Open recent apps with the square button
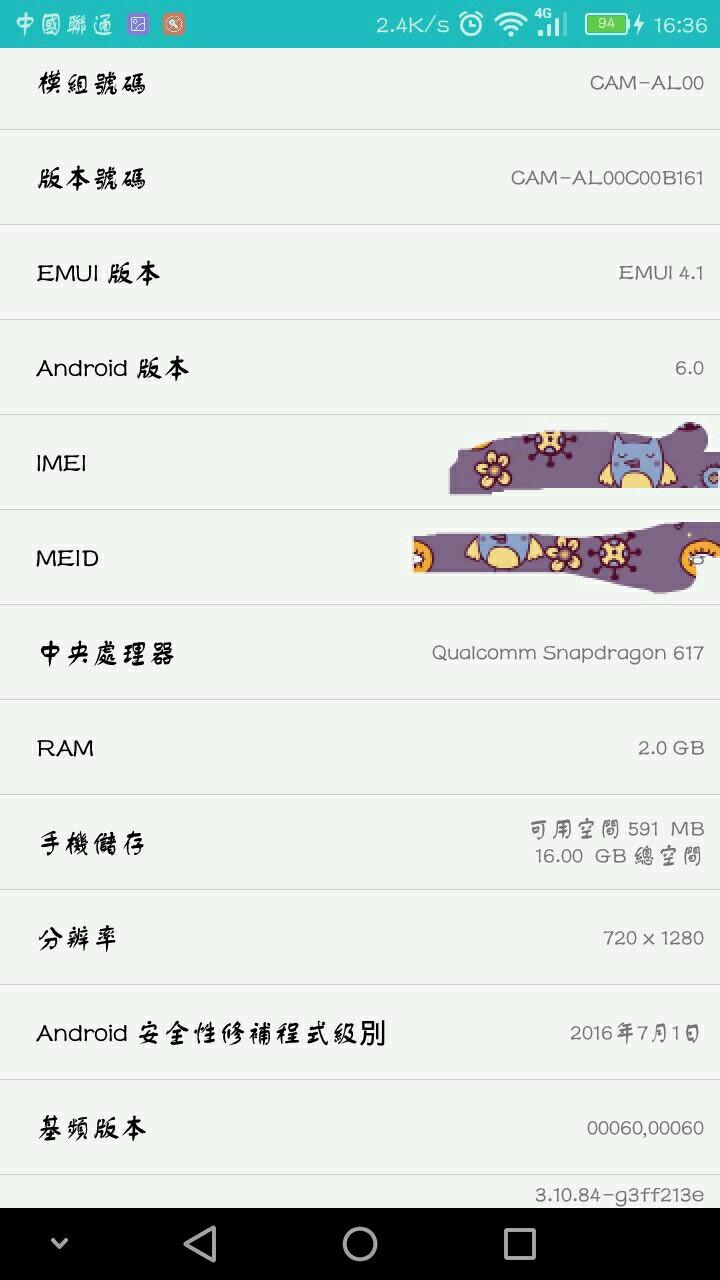The height and width of the screenshot is (1280, 720). click(x=520, y=1244)
